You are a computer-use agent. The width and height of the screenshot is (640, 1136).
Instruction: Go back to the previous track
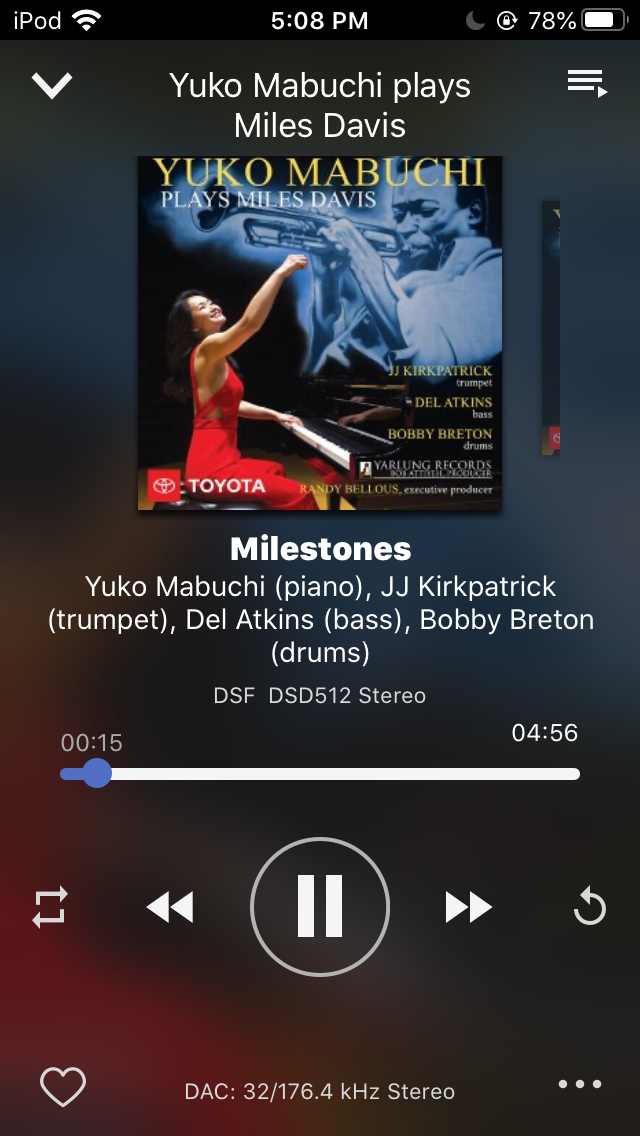coord(170,907)
